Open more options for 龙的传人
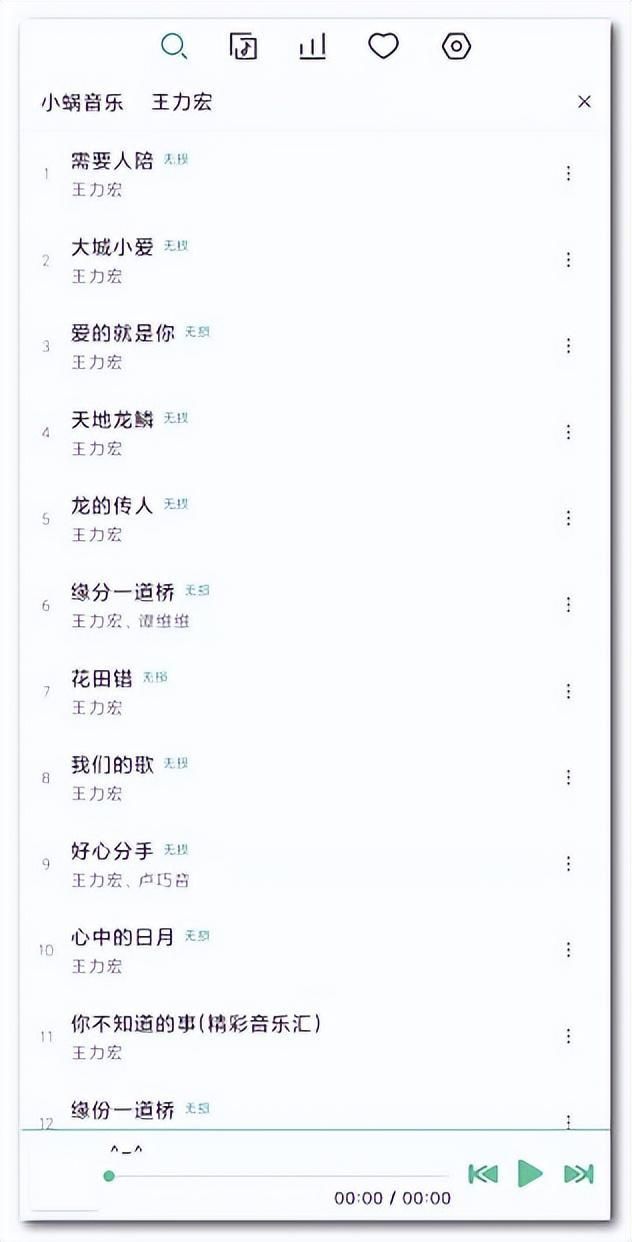 pos(568,518)
